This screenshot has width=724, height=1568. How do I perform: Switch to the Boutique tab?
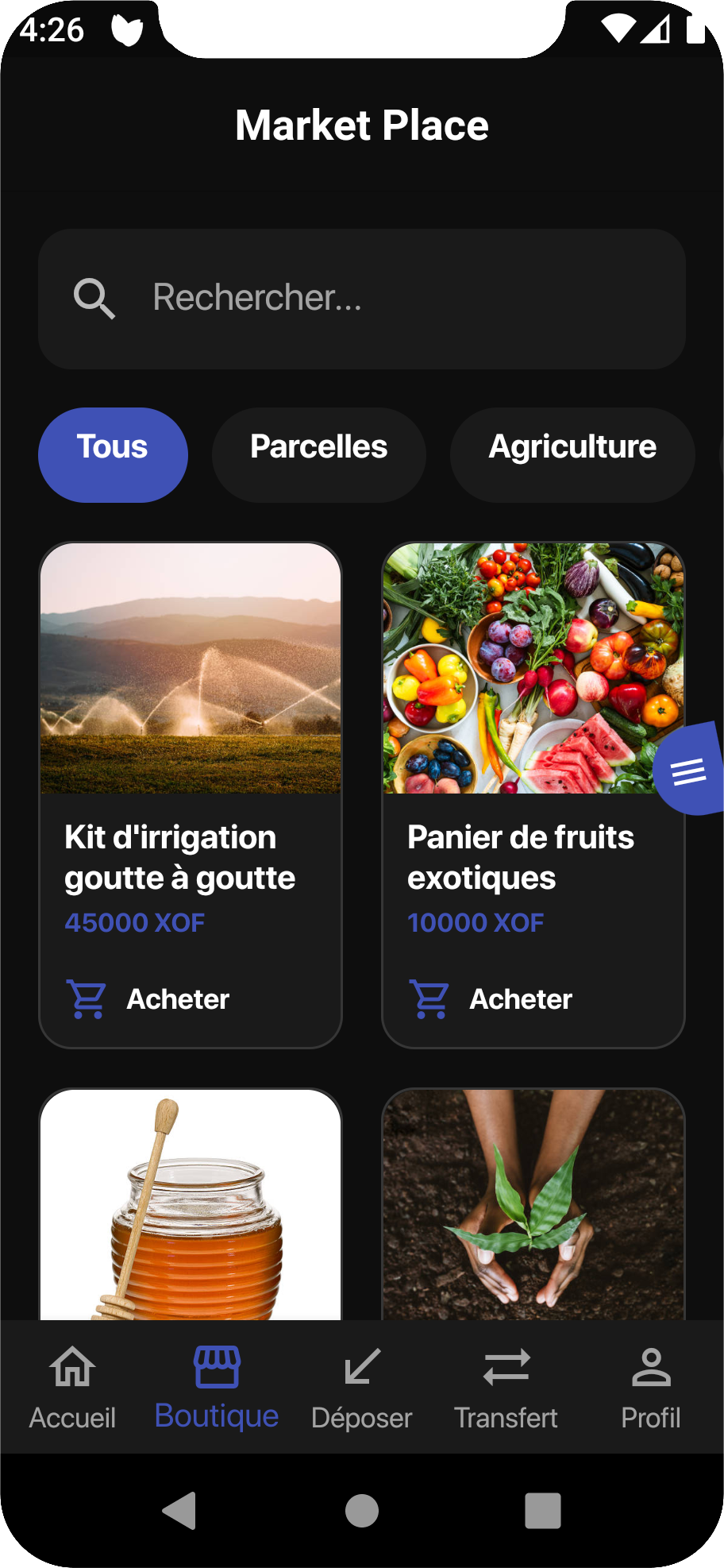[x=217, y=1387]
